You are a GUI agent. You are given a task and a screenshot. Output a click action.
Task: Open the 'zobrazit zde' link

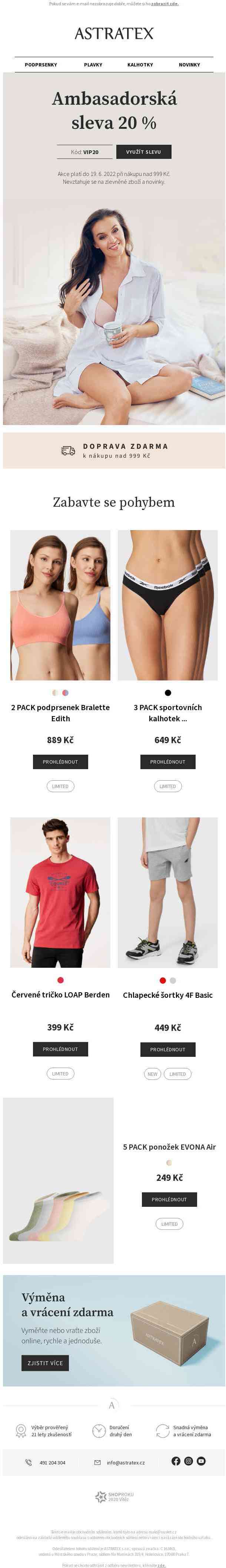164,4
